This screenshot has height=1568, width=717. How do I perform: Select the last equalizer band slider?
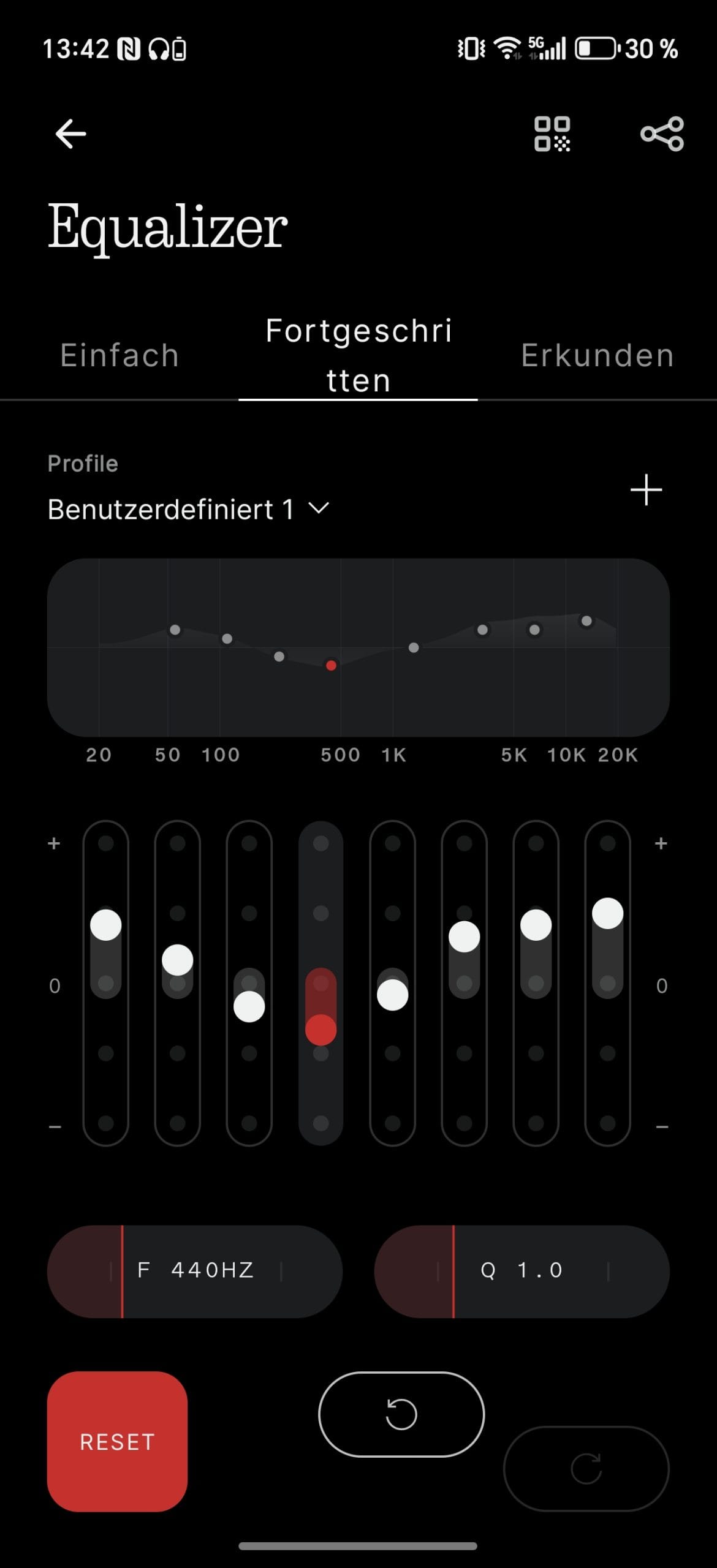point(607,913)
